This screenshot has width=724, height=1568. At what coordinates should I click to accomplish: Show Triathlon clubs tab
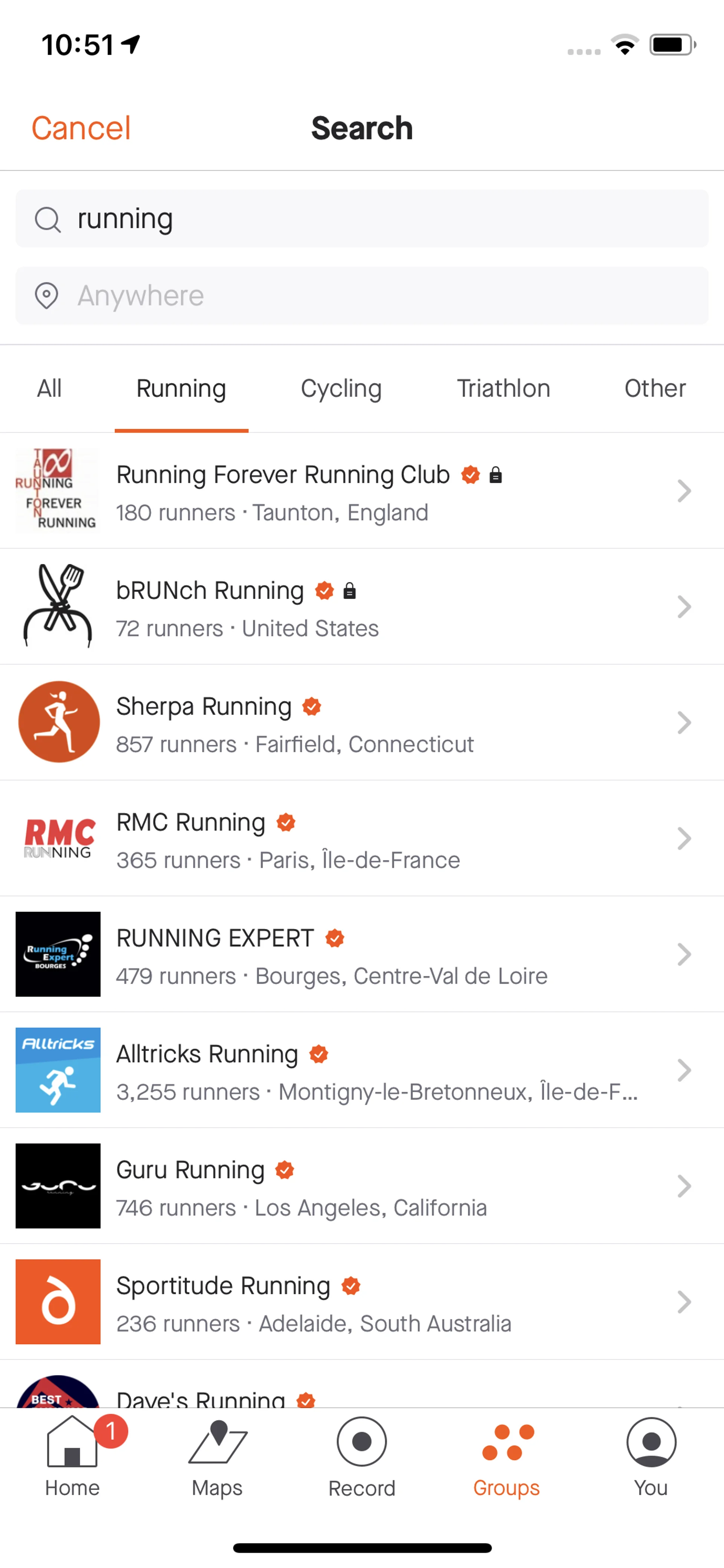pyautogui.click(x=503, y=389)
